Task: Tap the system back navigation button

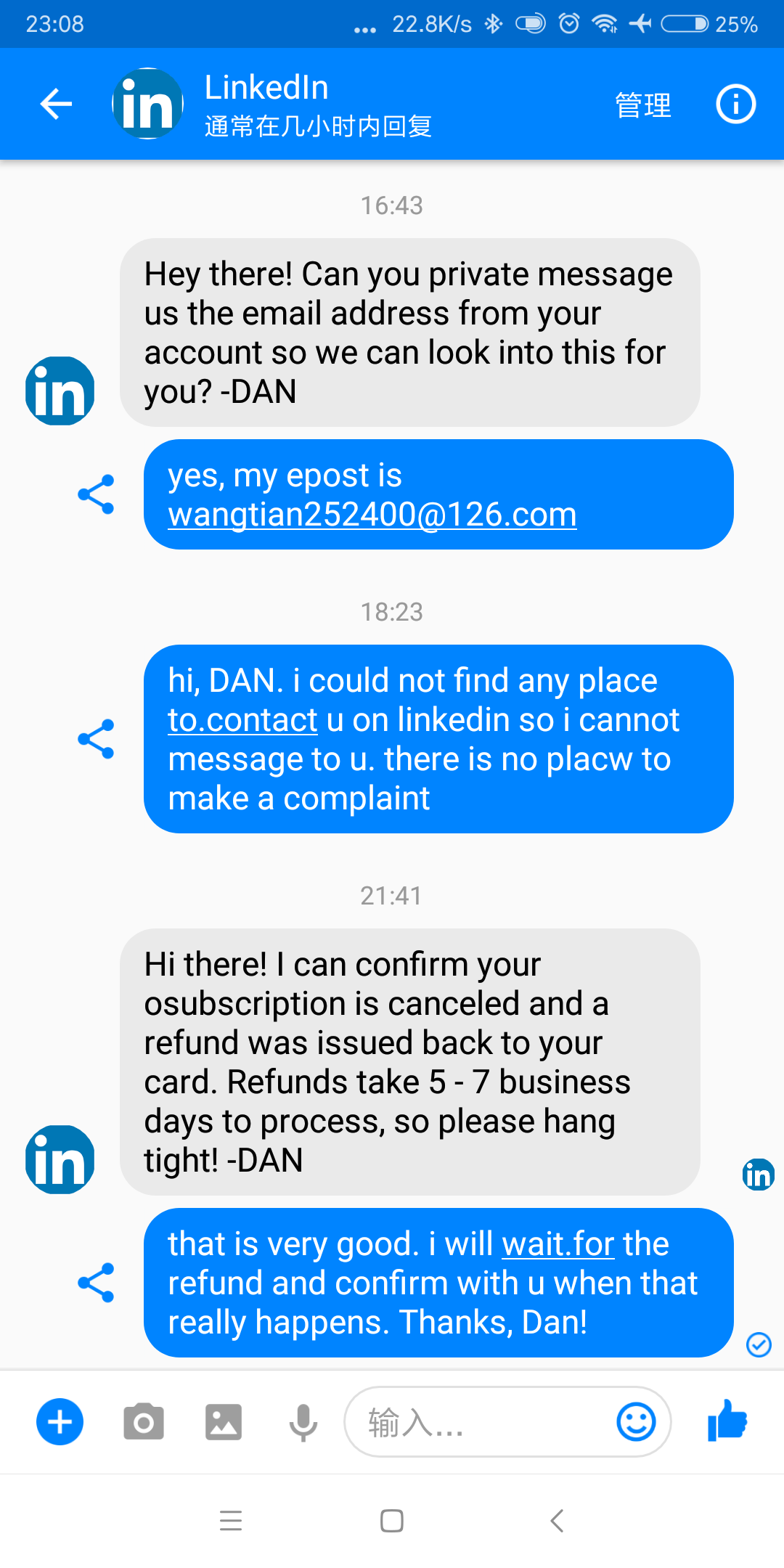Action: coord(557,1520)
